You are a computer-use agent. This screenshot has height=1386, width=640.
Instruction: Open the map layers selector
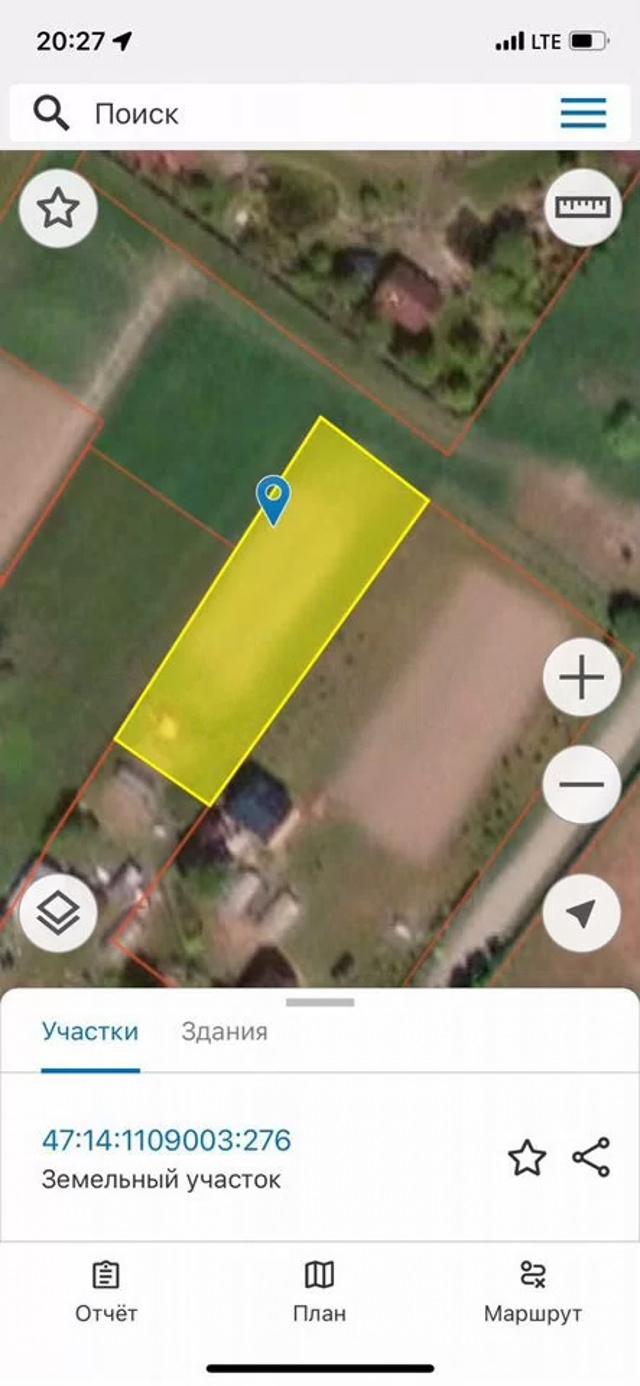(58, 913)
